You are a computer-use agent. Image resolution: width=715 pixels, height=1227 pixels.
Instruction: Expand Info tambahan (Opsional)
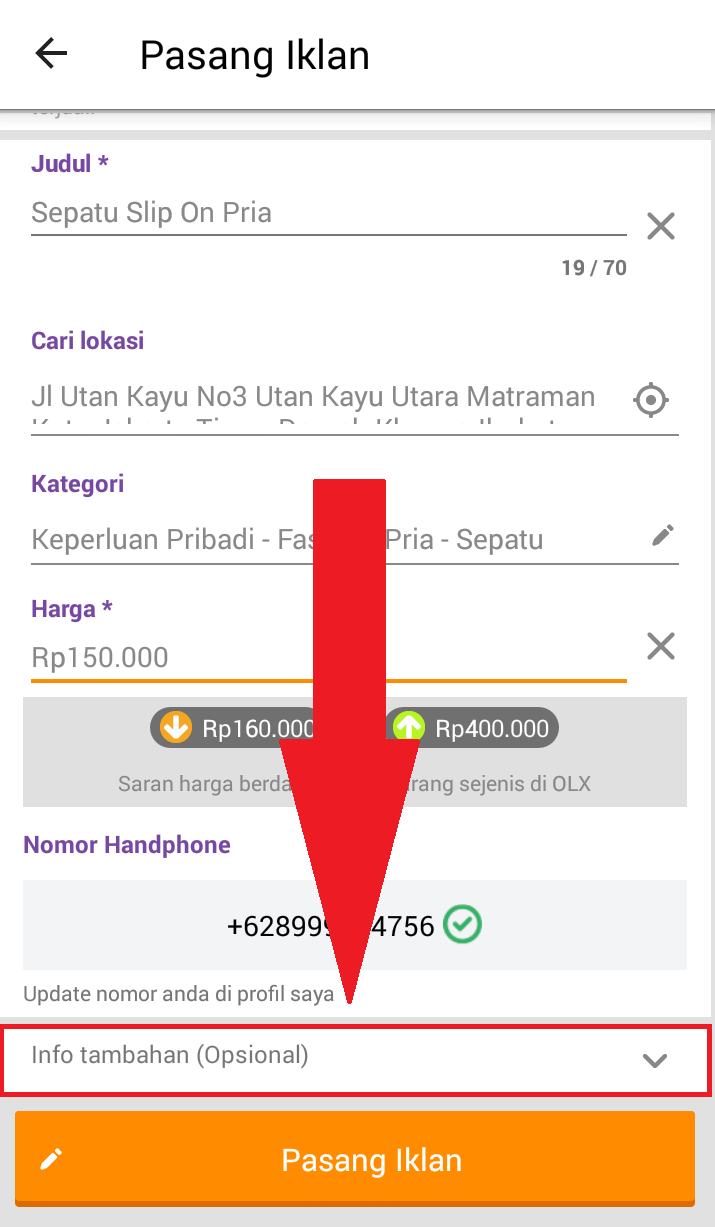click(356, 1058)
